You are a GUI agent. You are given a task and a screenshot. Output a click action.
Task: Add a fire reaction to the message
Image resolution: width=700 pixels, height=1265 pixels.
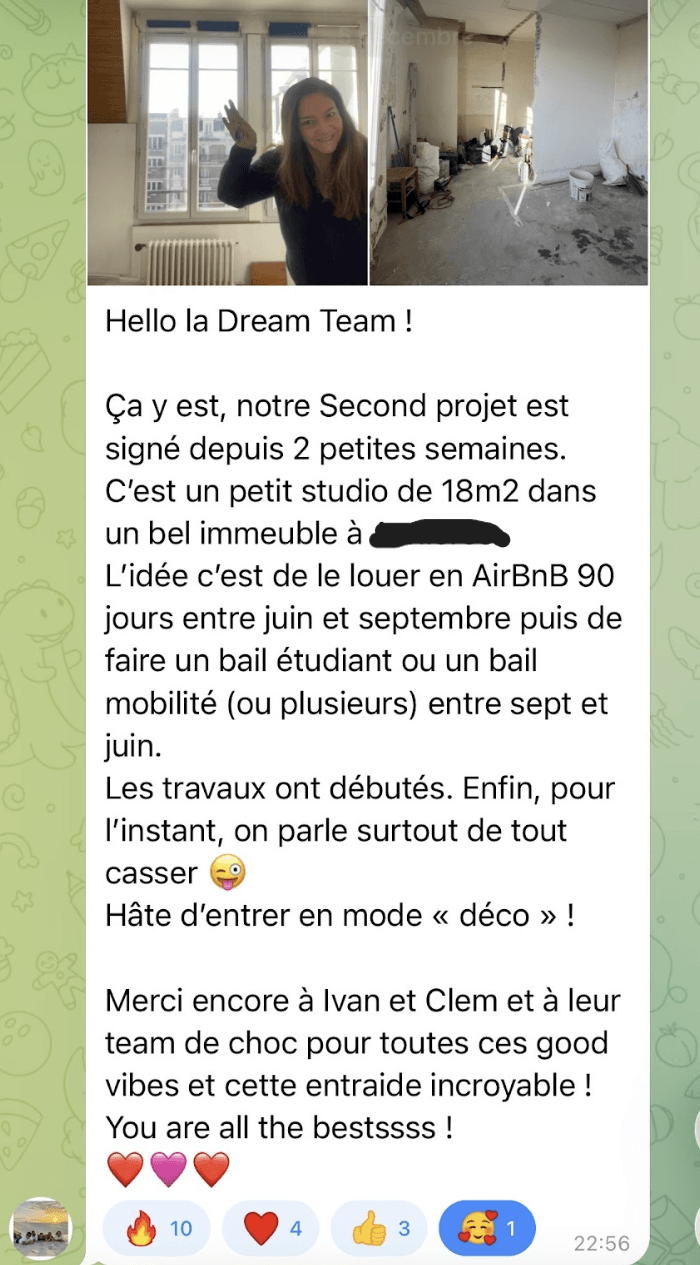tap(158, 1228)
